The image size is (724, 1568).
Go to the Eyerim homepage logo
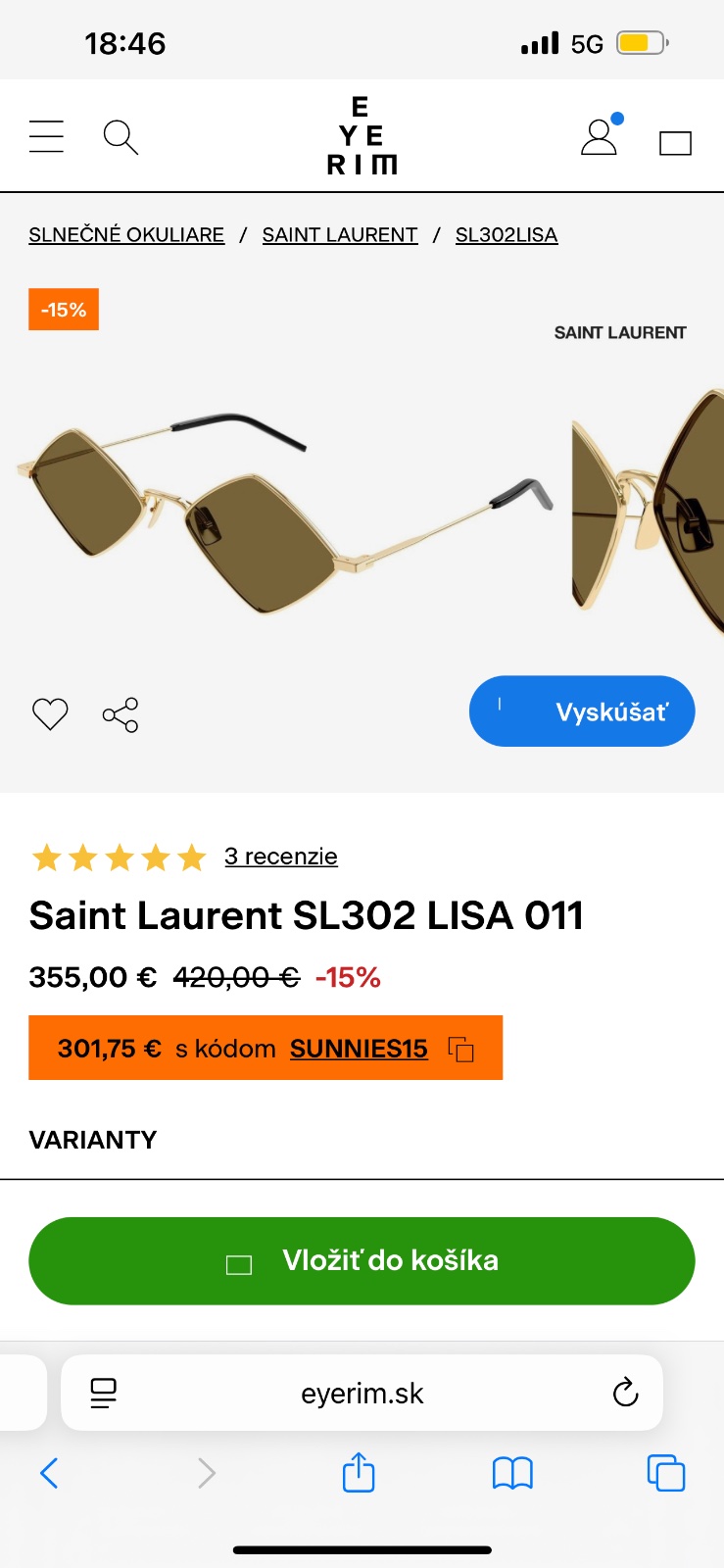(x=362, y=136)
